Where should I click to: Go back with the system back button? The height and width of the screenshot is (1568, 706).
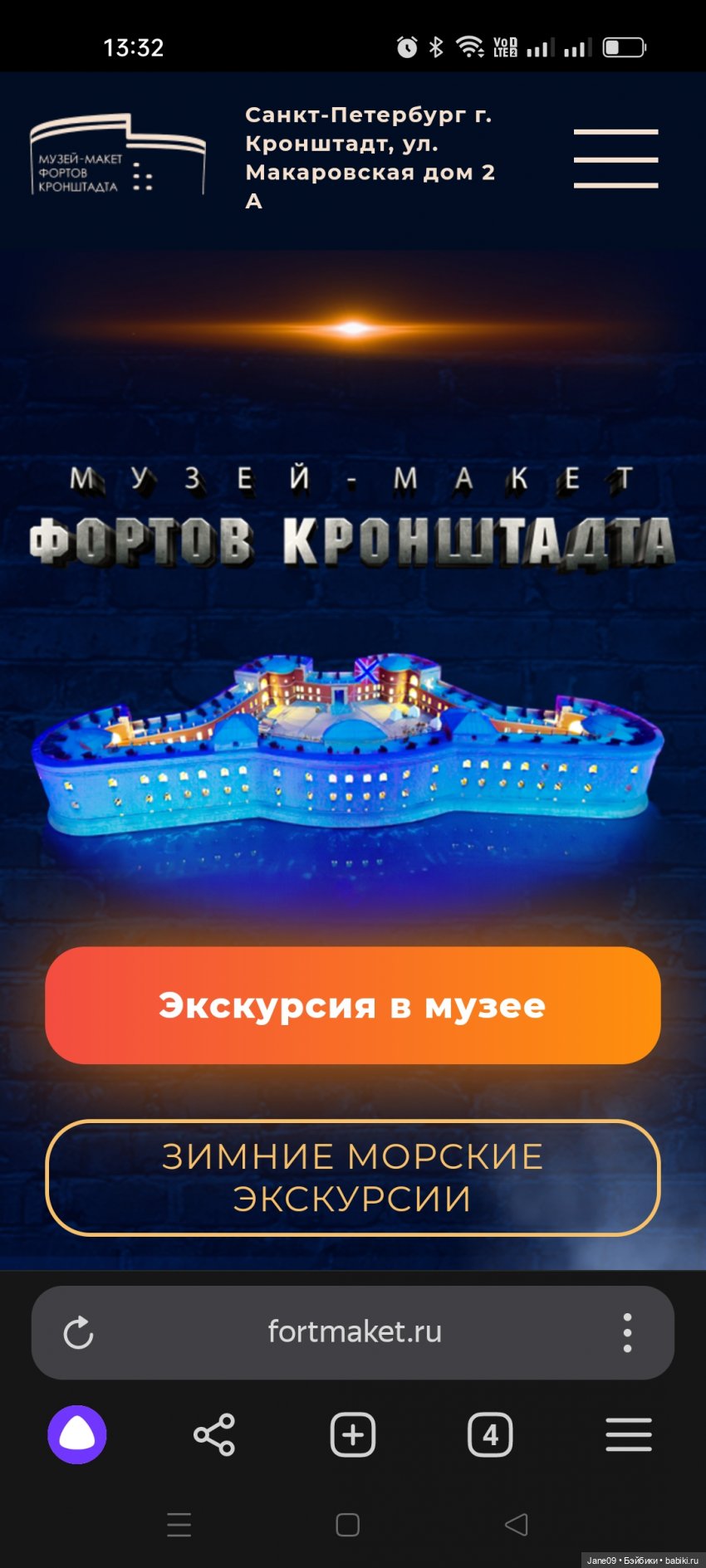point(516,1525)
